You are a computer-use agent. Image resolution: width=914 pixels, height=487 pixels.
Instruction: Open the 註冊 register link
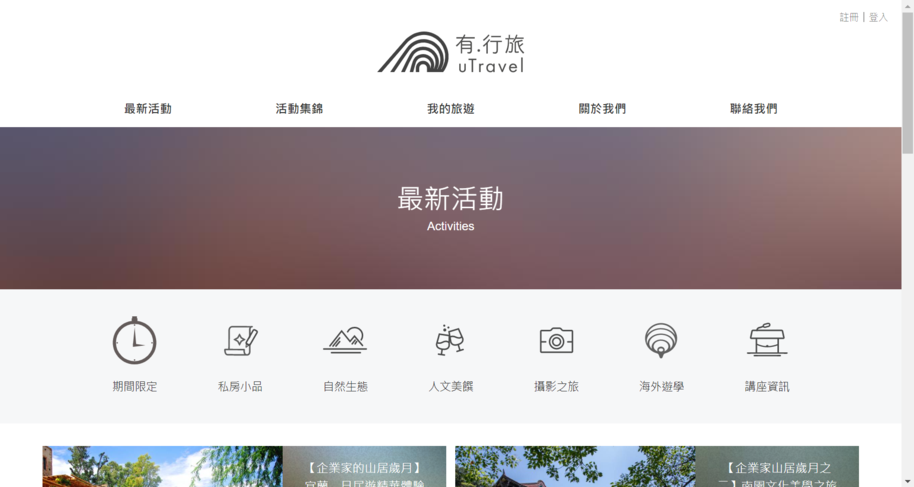[848, 17]
